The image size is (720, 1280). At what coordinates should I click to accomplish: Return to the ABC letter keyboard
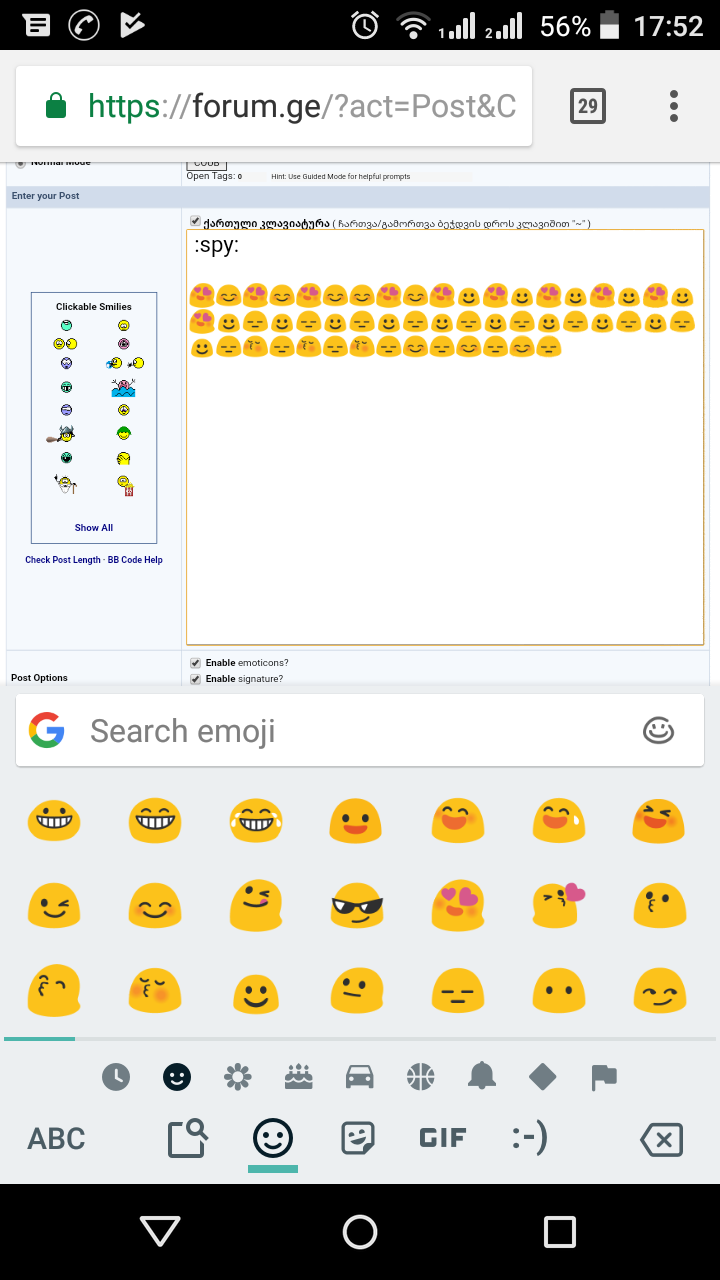pyautogui.click(x=56, y=1138)
